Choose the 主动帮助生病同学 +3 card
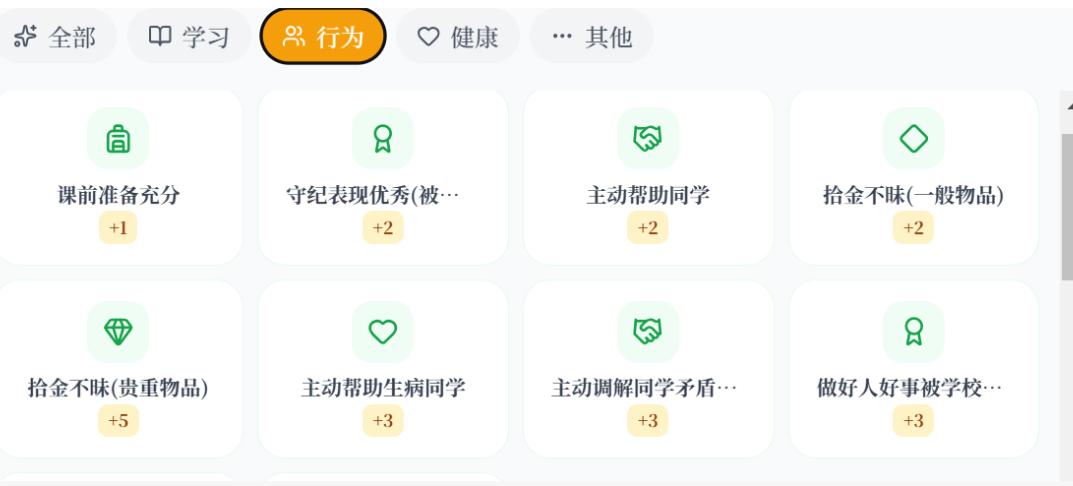This screenshot has width=1073, height=486. [x=383, y=370]
